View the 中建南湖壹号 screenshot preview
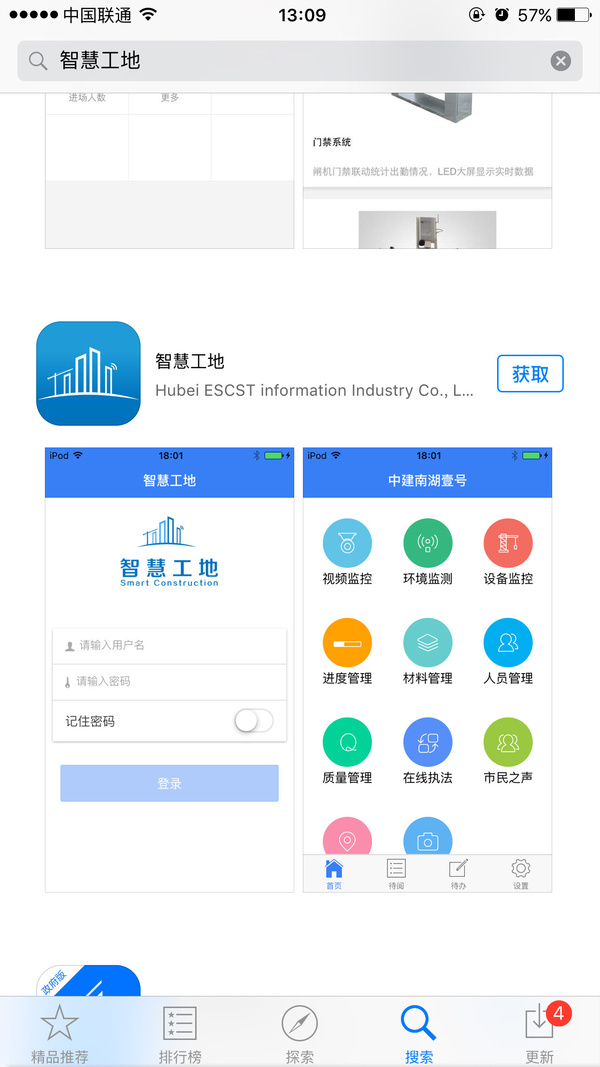Image resolution: width=600 pixels, height=1067 pixels. [427, 668]
